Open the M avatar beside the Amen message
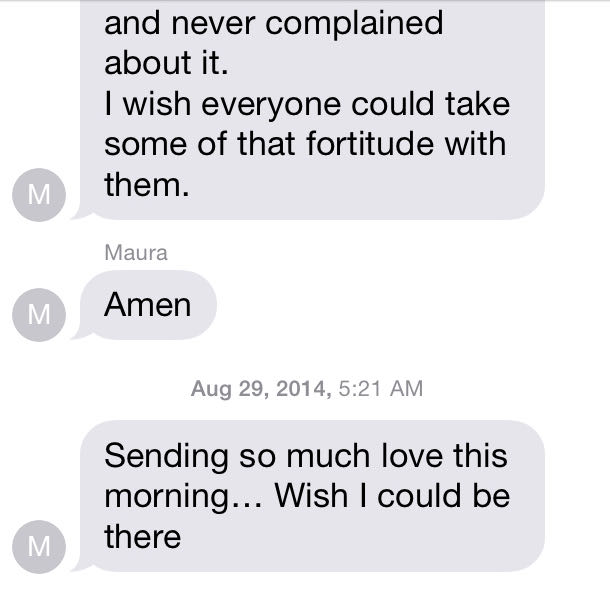This screenshot has width=610, height=590. pyautogui.click(x=38, y=315)
